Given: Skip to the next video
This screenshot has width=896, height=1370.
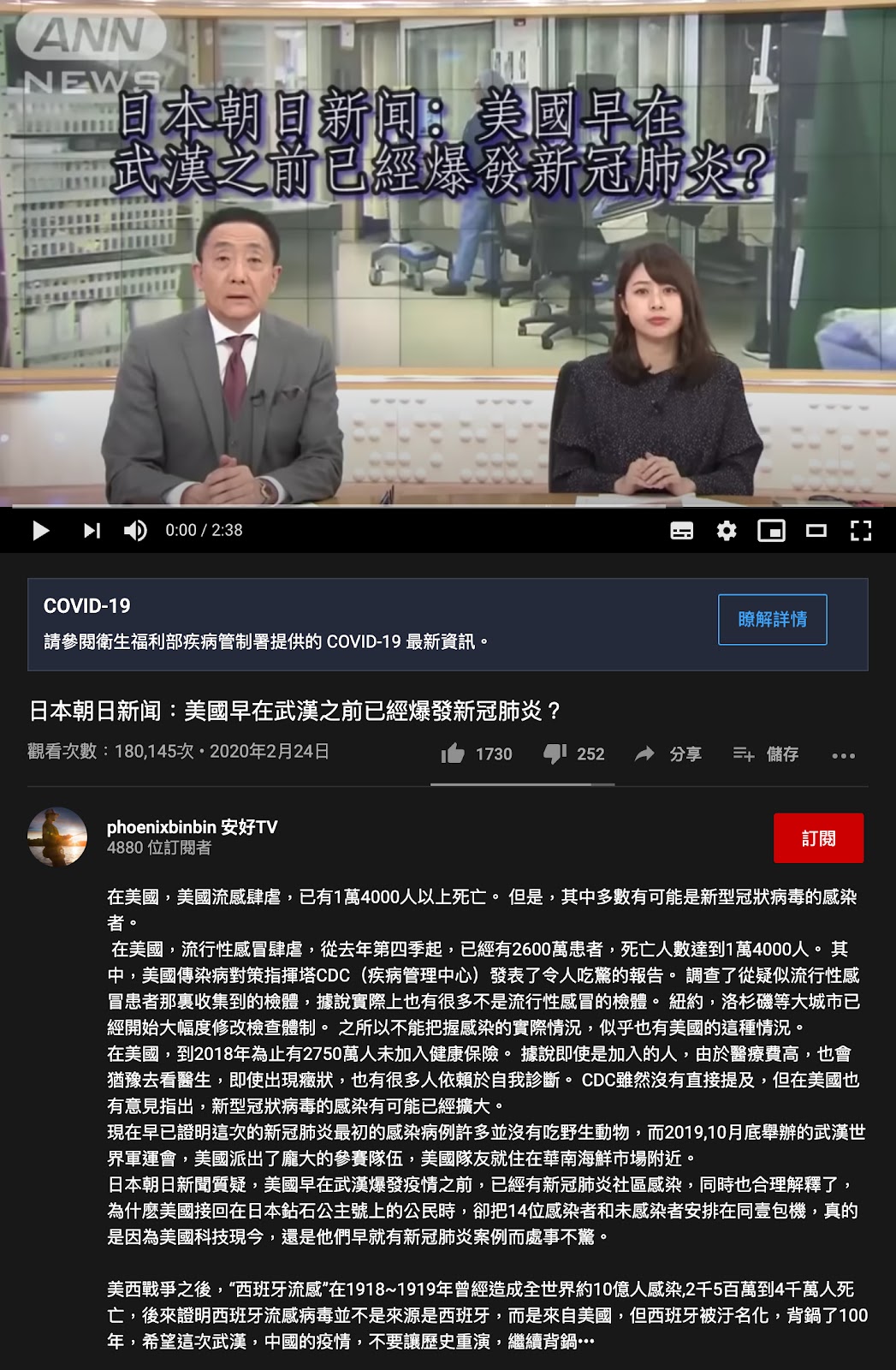Looking at the screenshot, I should coord(92,531).
